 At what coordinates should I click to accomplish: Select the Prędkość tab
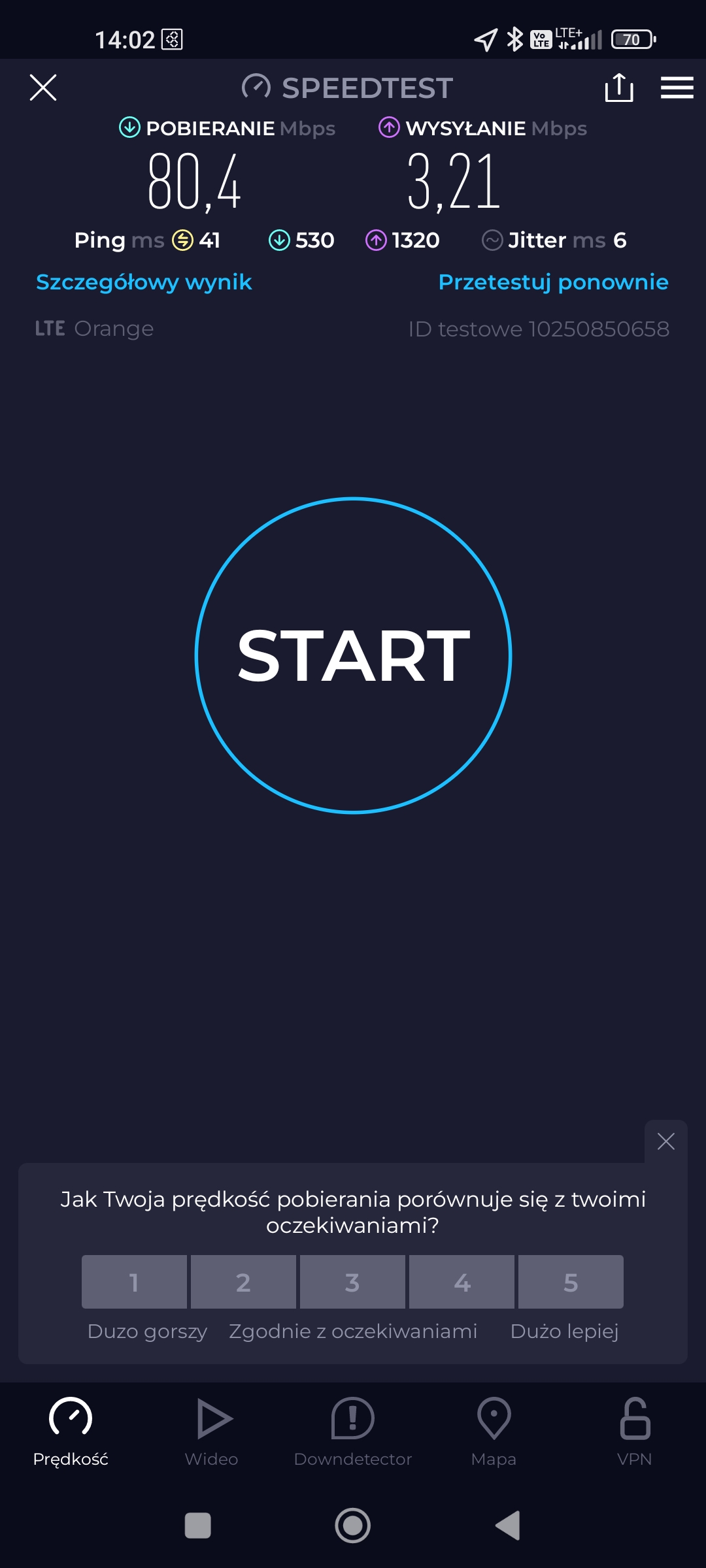pos(71,1432)
